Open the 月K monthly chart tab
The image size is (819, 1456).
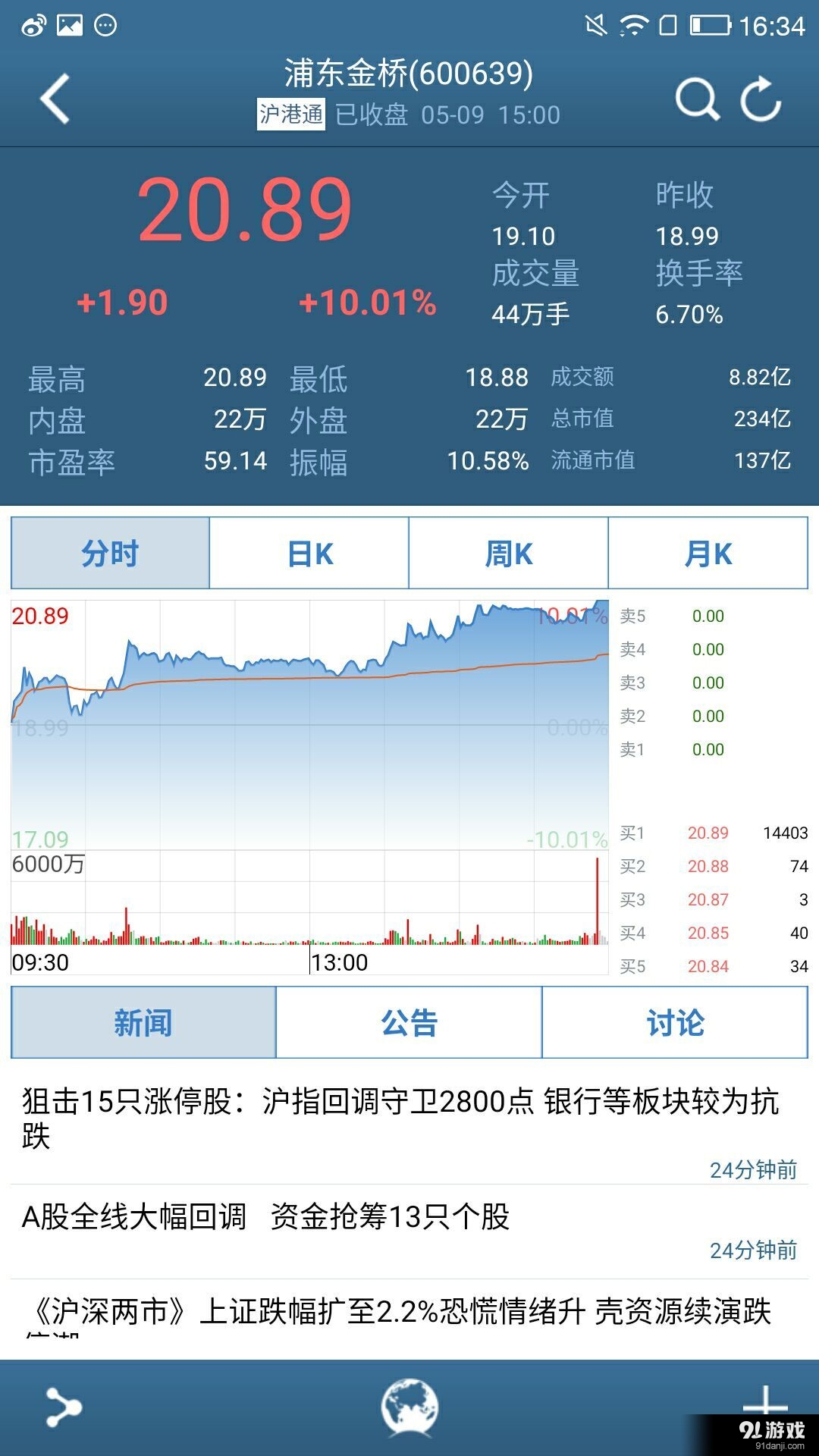click(x=709, y=553)
